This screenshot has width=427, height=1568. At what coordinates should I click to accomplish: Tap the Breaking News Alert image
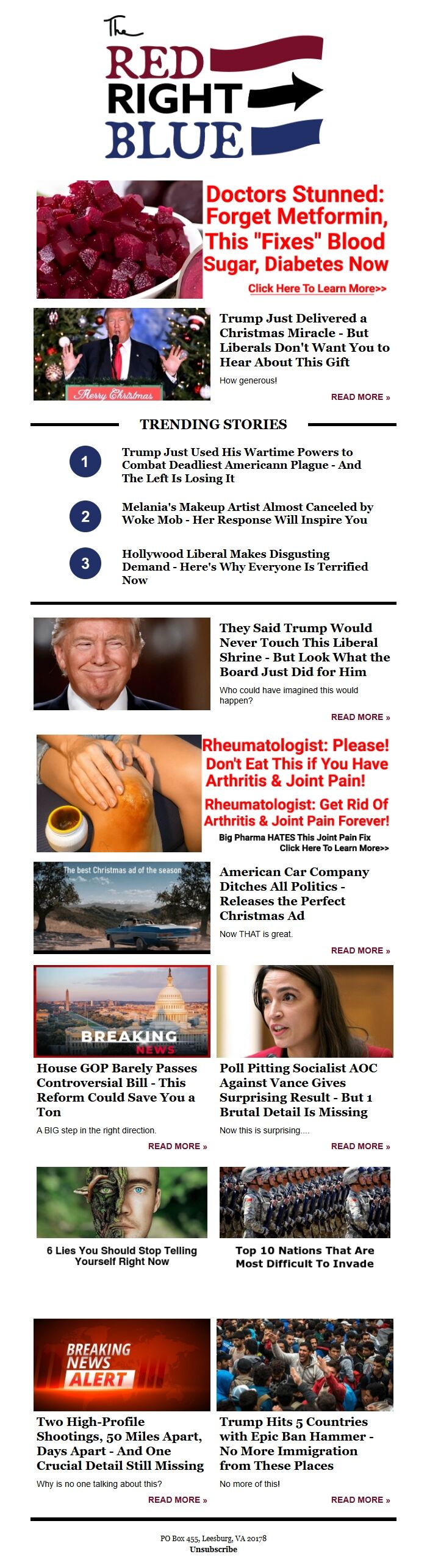pos(122,1364)
